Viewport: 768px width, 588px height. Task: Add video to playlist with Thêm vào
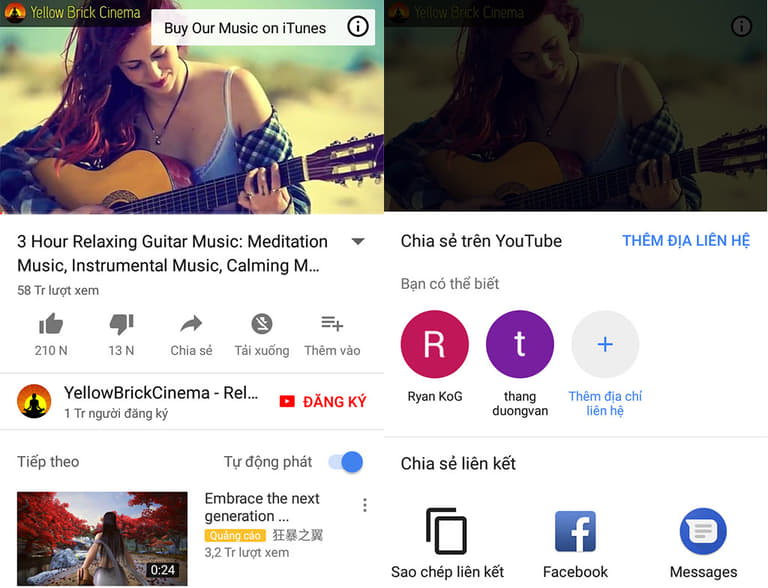point(332,335)
